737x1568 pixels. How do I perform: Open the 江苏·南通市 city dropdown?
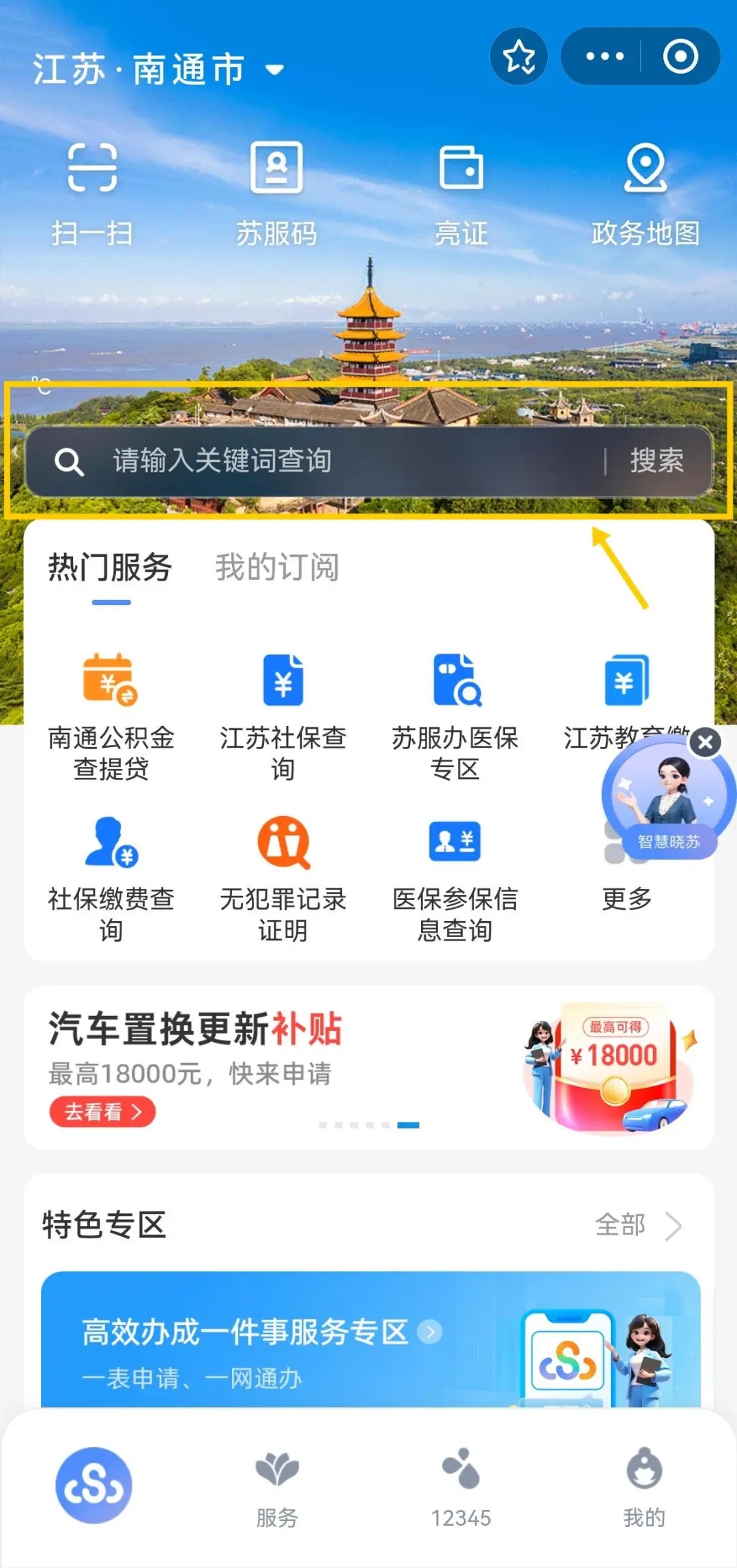[x=157, y=70]
